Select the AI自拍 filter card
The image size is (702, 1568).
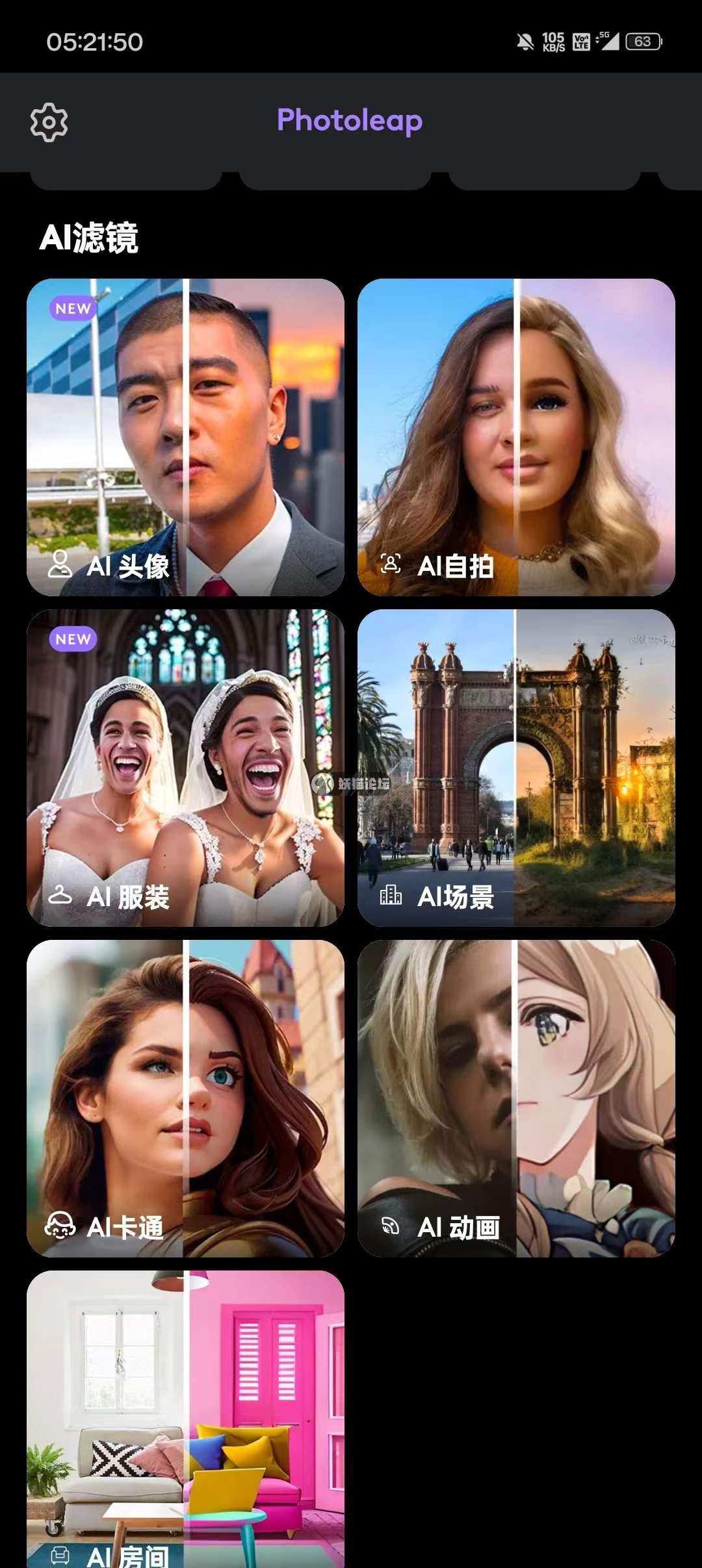click(516, 437)
